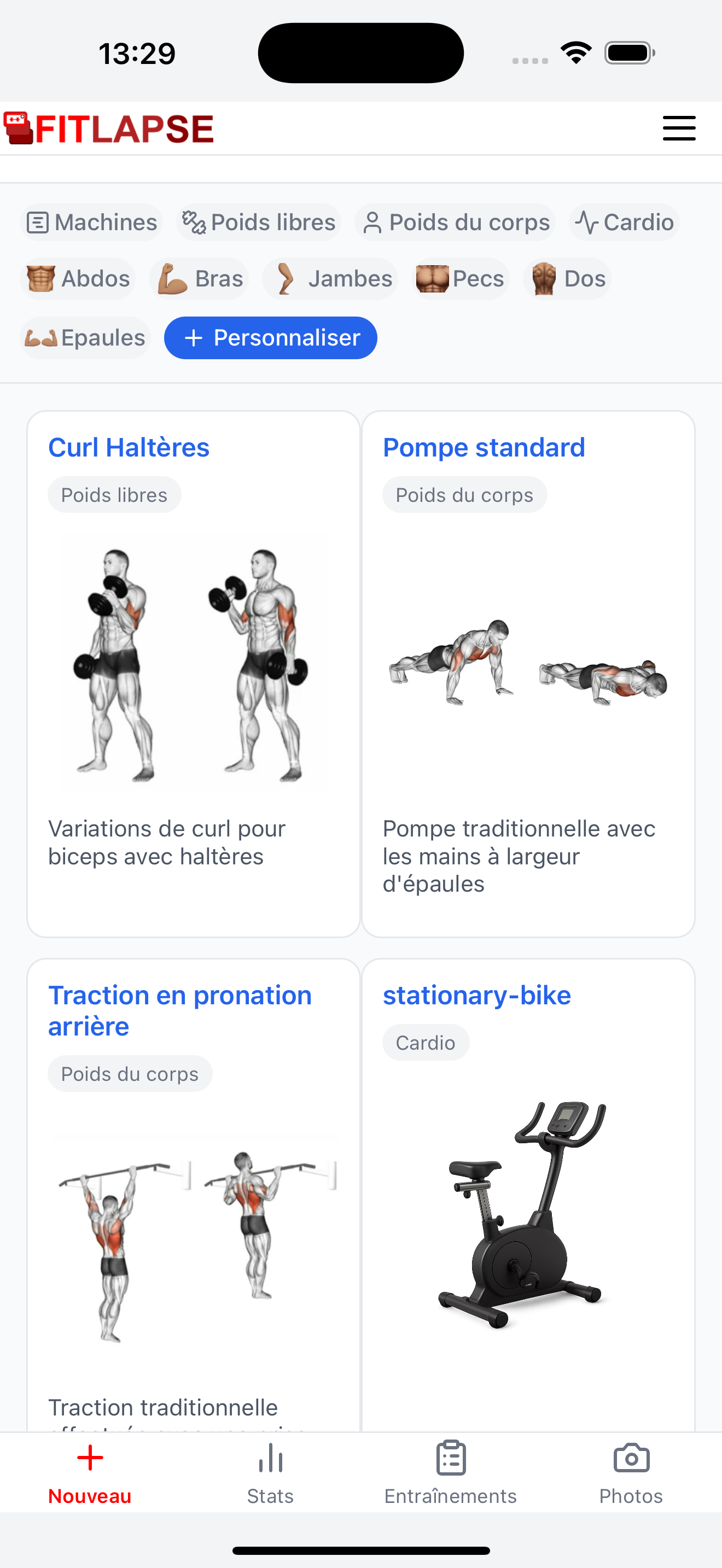Filter exercises by Machines
The height and width of the screenshot is (1568, 722).
tap(92, 222)
